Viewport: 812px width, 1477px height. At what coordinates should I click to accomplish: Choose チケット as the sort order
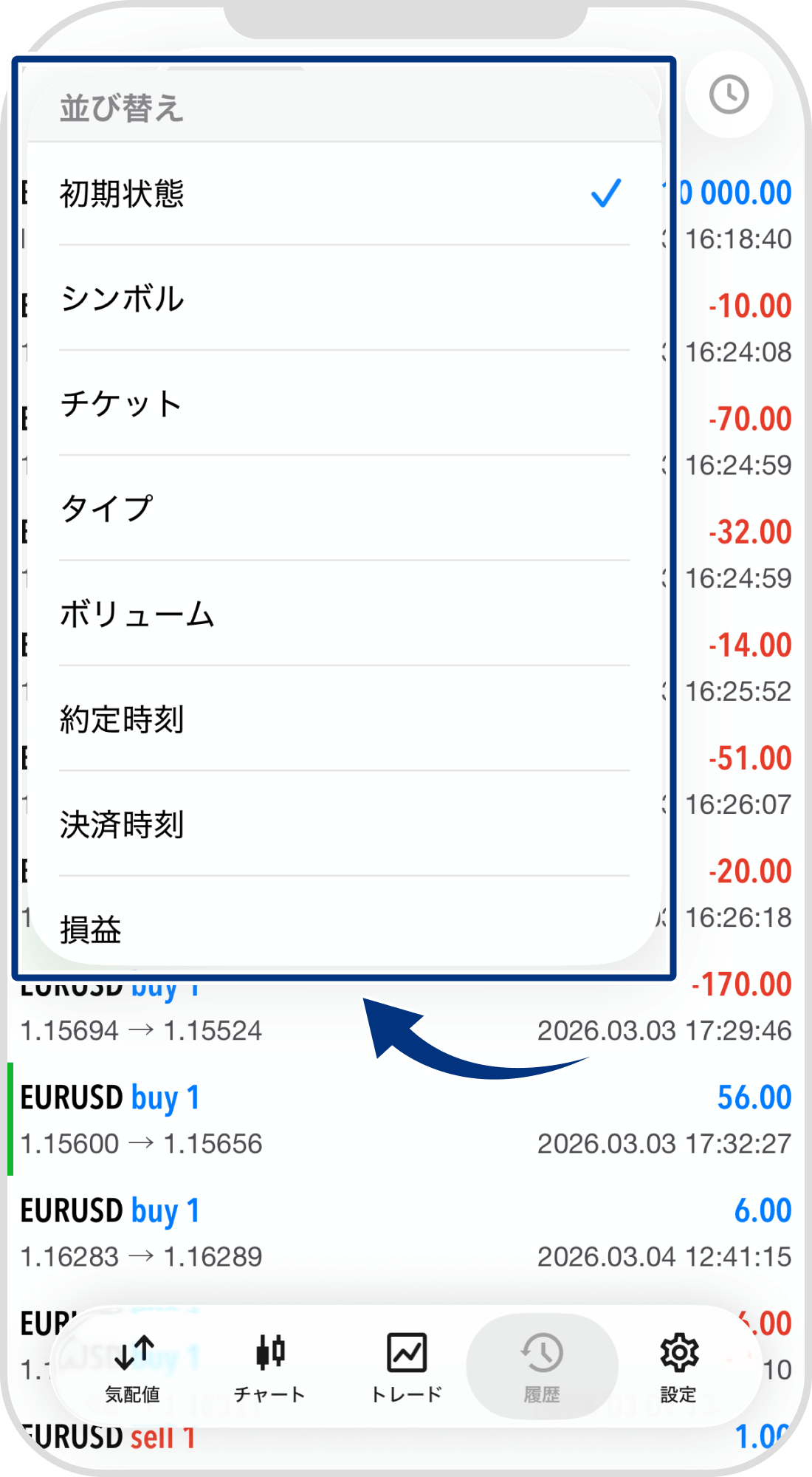tap(343, 403)
